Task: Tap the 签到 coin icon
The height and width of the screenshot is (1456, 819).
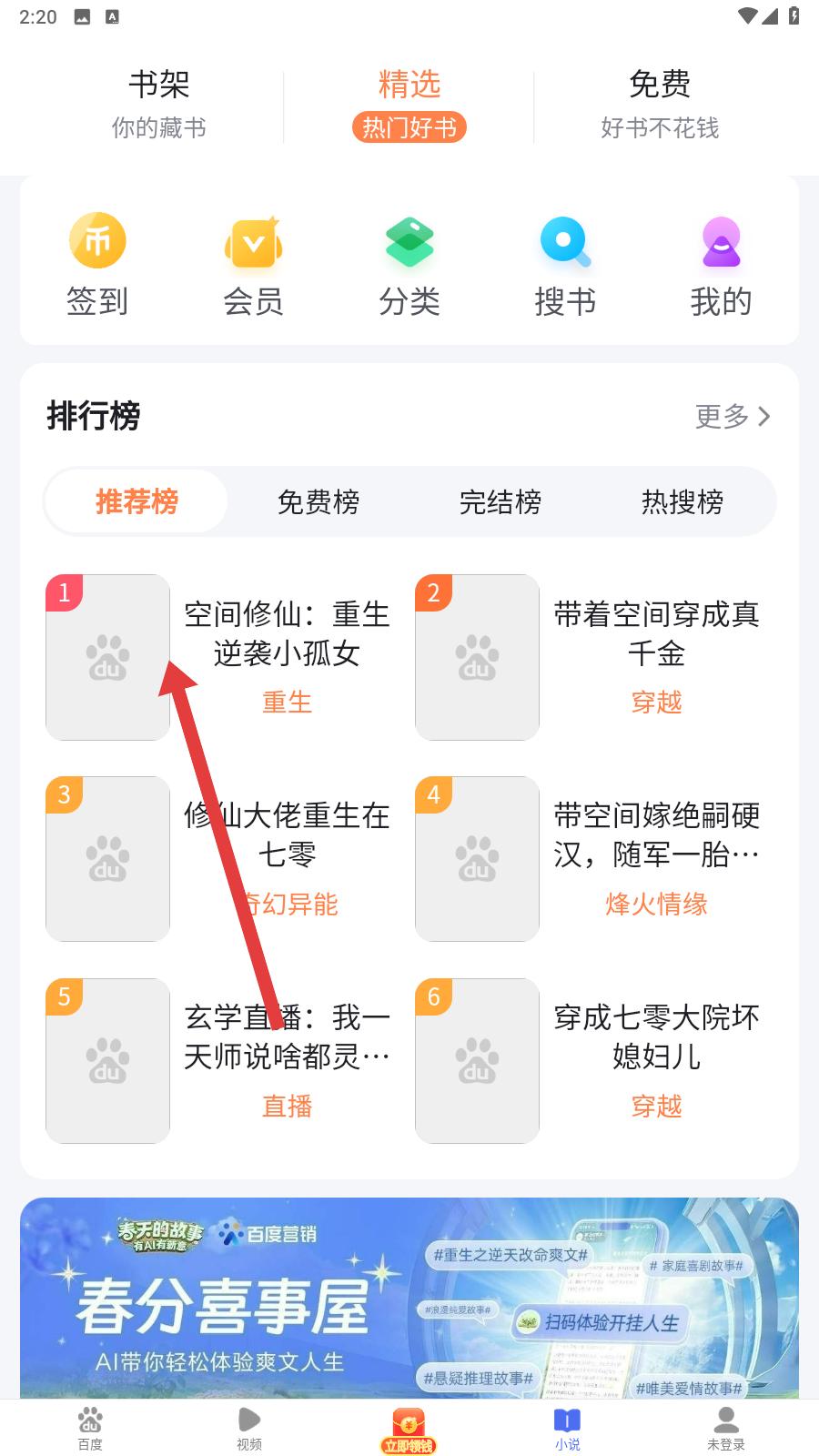Action: click(97, 242)
